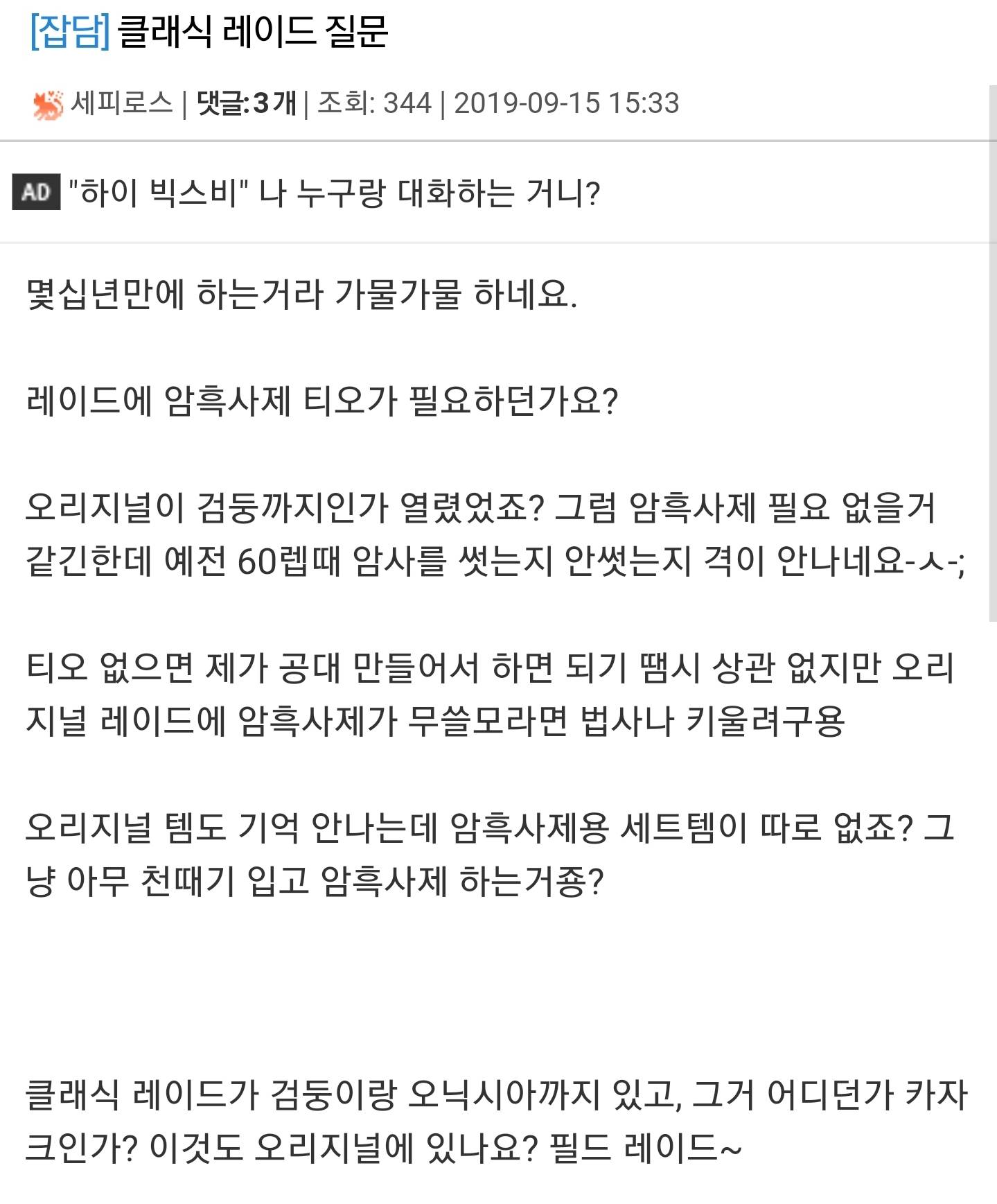The image size is (997, 1204).
Task: Tap the 잡담 category tag
Action: pyautogui.click(x=69, y=33)
